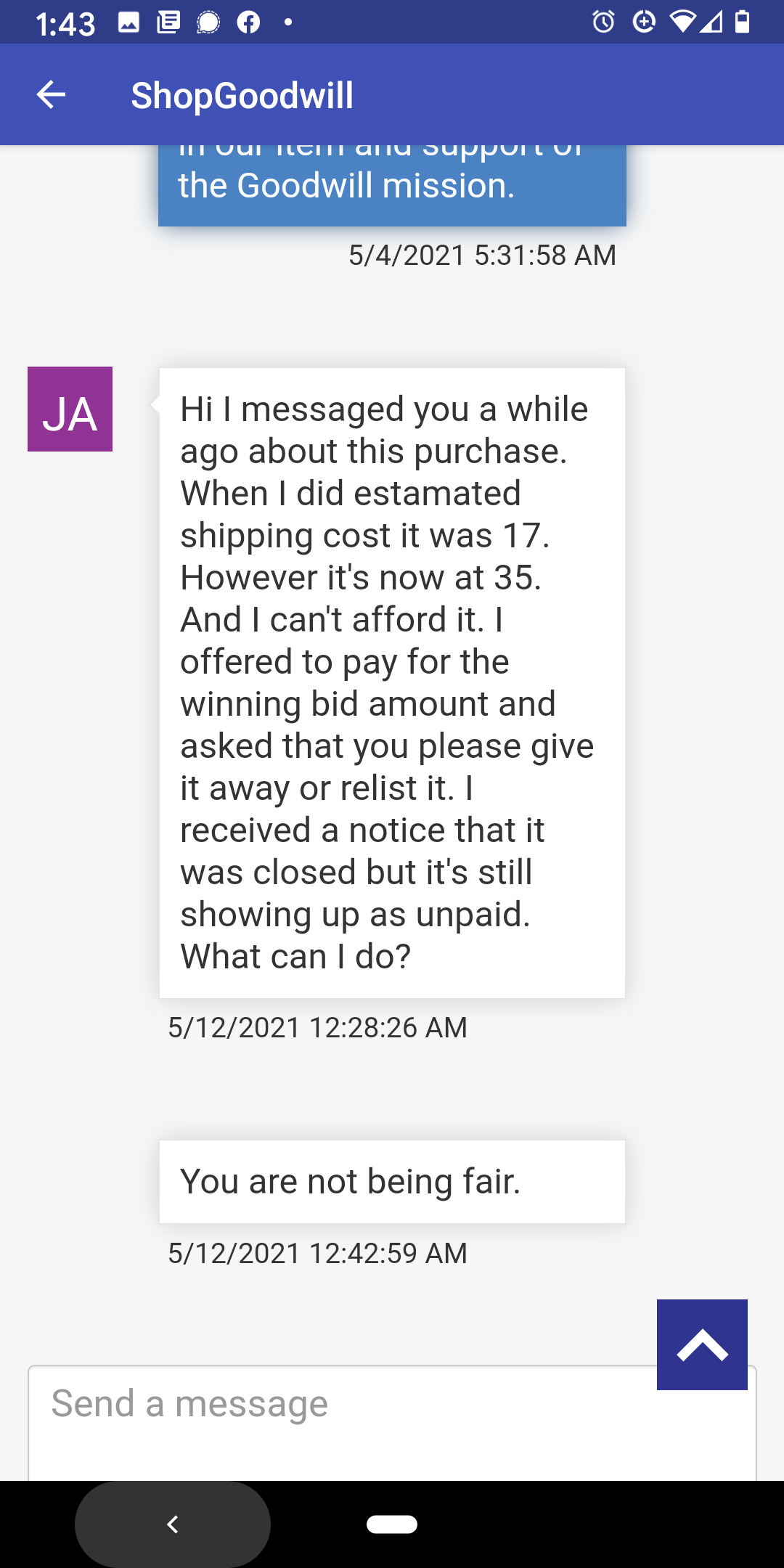The image size is (784, 1568).
Task: Tap the back arrow in the app header
Action: (x=51, y=95)
